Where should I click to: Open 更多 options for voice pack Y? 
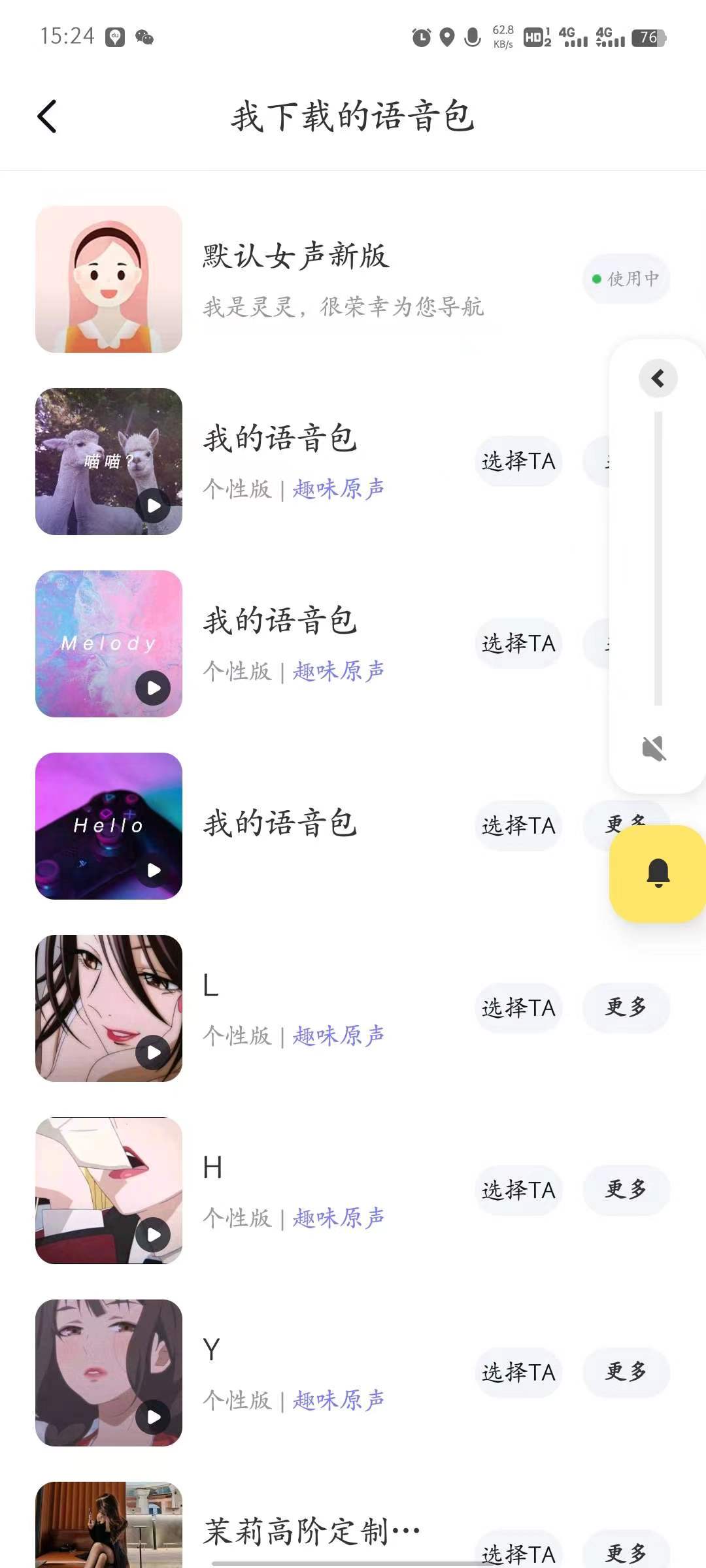pos(626,1373)
